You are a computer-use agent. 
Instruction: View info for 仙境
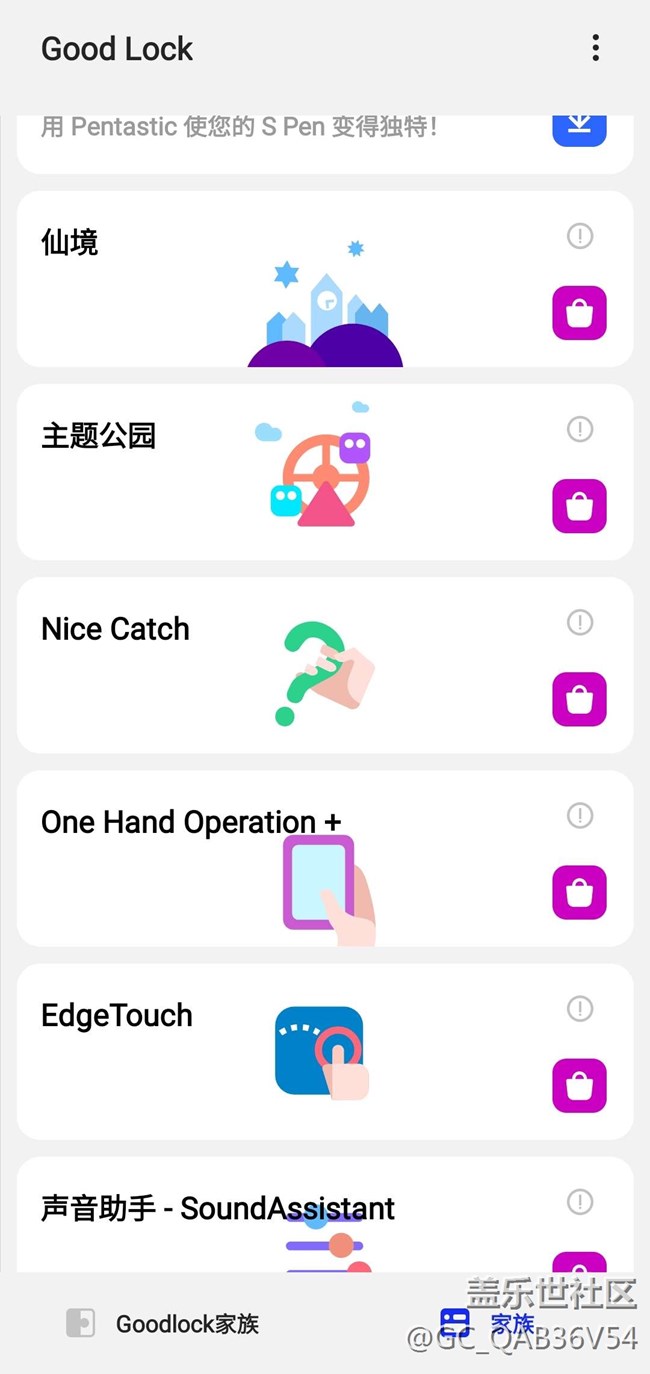[580, 236]
